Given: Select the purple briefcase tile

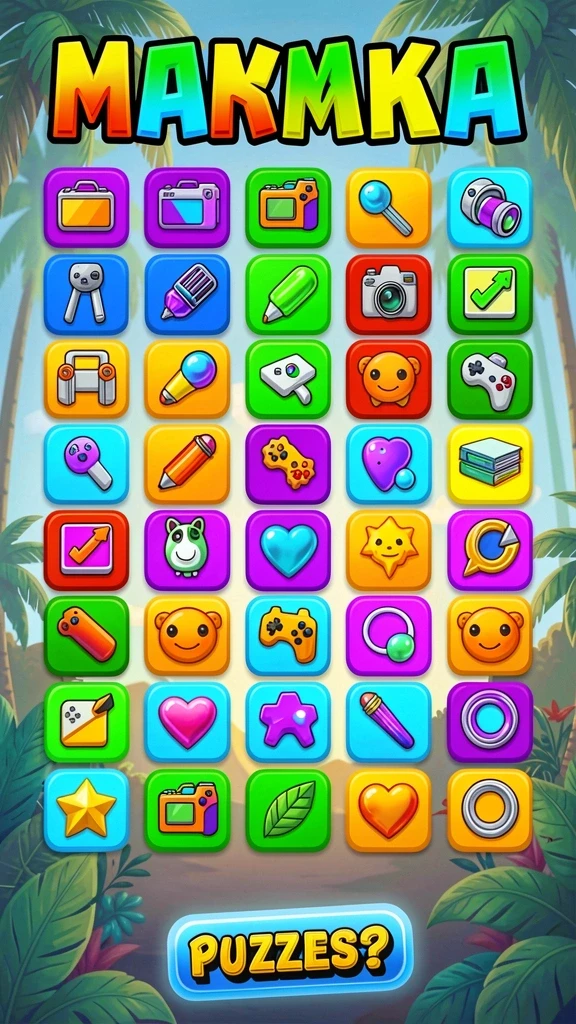Looking at the screenshot, I should coord(86,208).
